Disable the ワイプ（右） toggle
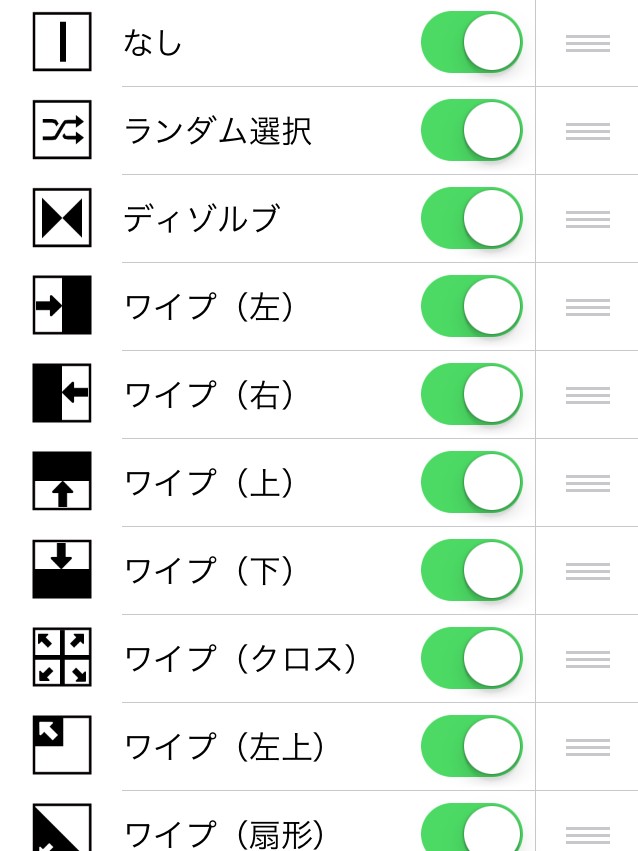This screenshot has height=851, width=638. click(471, 394)
